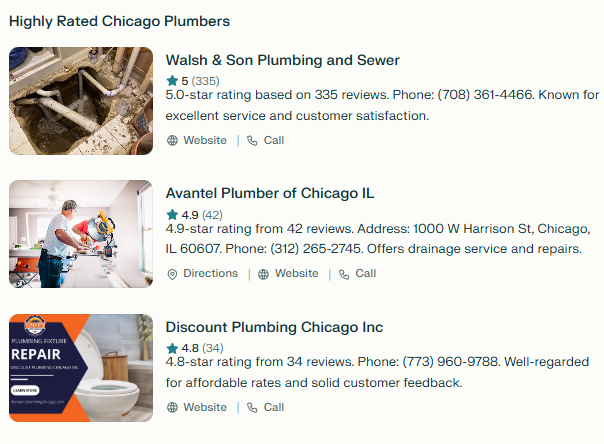Viewport: 604px width, 444px height.
Task: Open Walsh & Son Plumbing and Sewer listing
Action: [282, 60]
